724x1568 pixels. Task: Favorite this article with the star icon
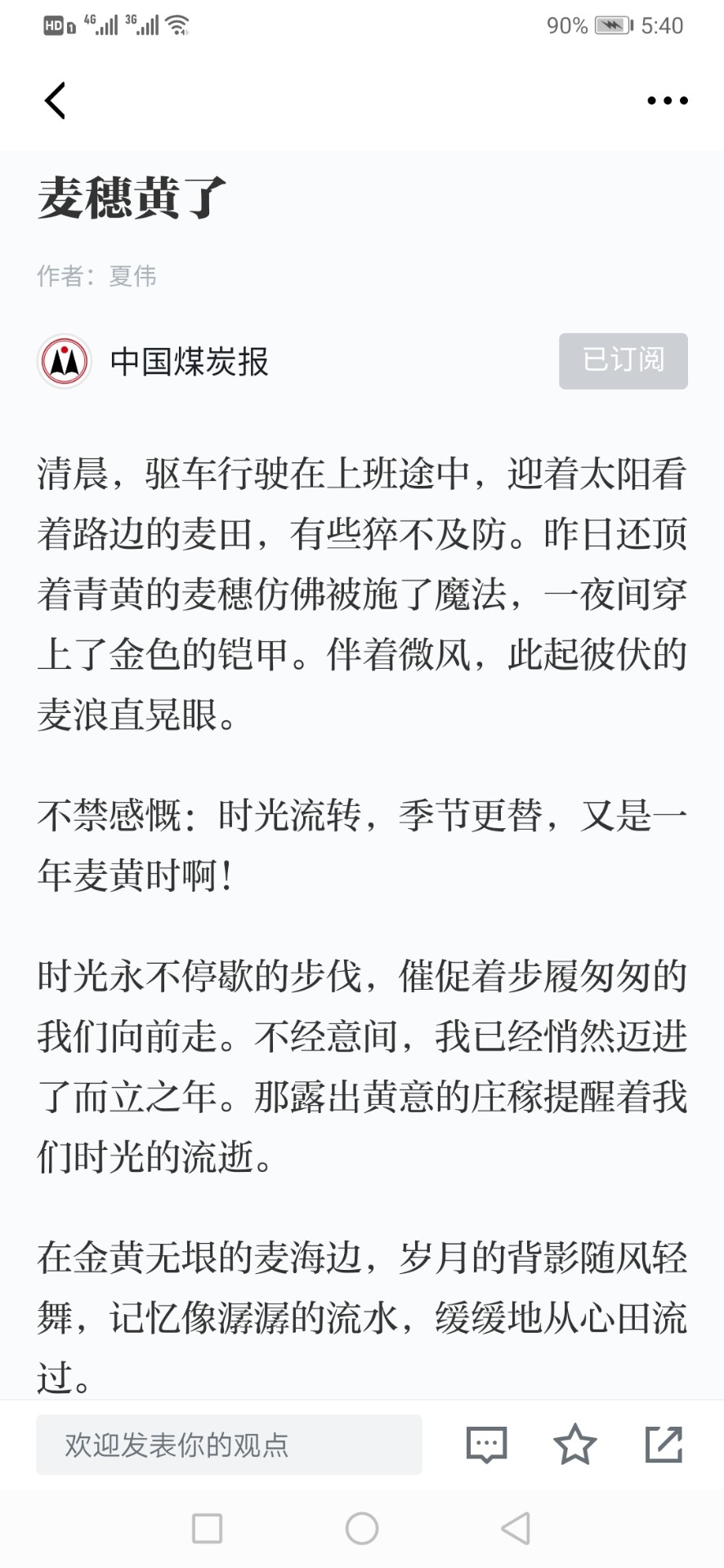coord(575,1443)
